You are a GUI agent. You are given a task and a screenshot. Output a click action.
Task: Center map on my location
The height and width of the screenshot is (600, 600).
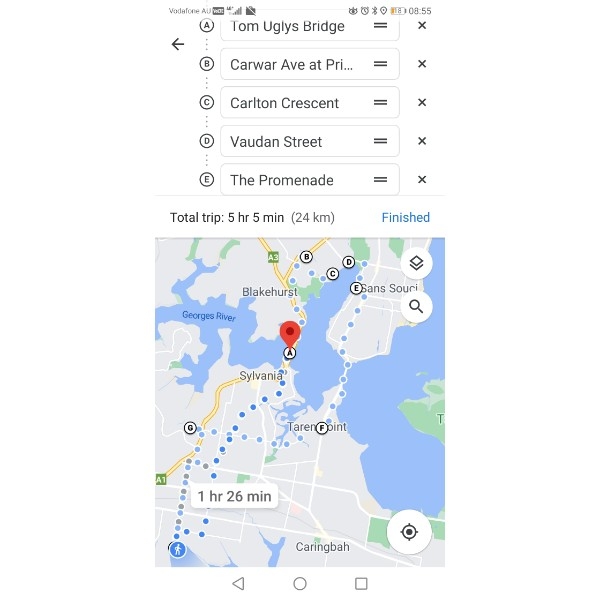(x=408, y=531)
